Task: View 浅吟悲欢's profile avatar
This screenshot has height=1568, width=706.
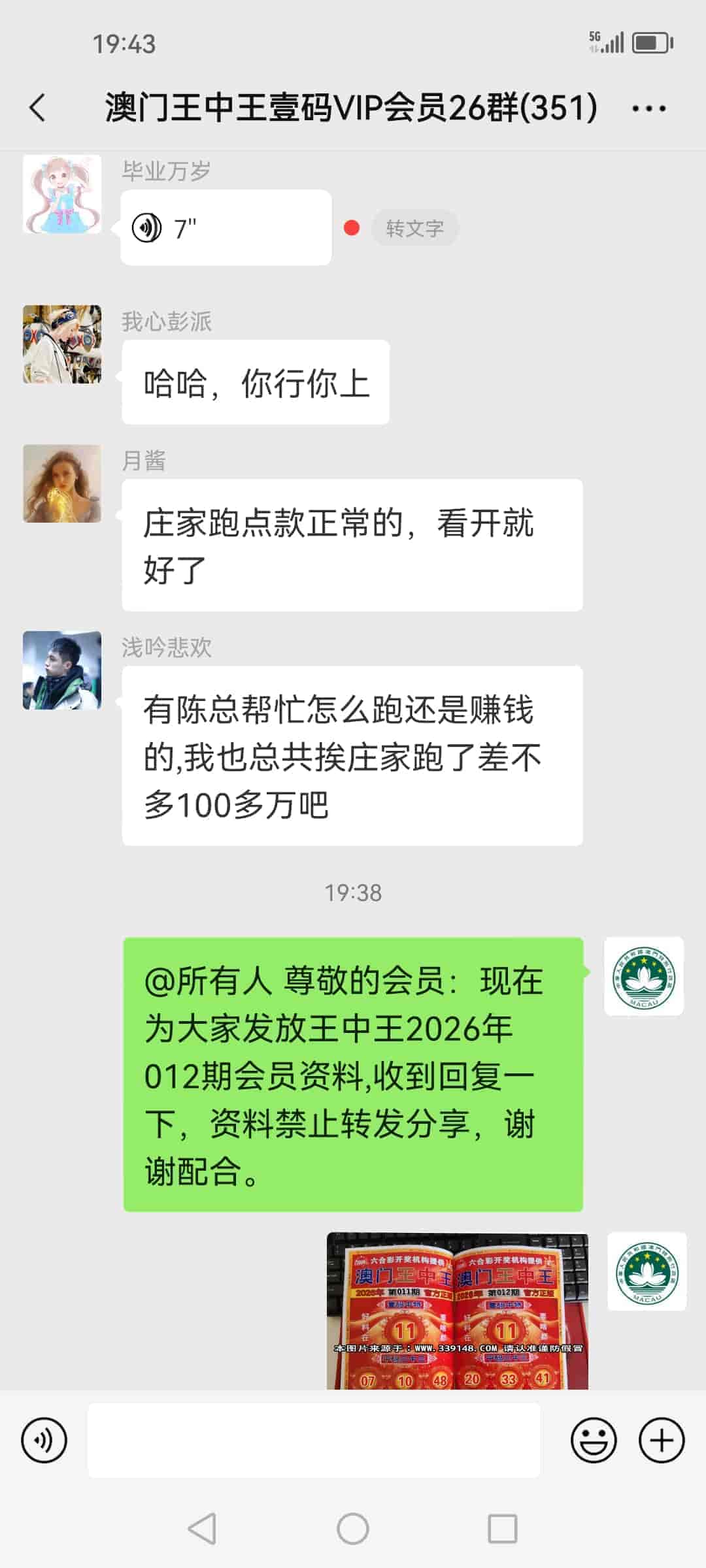Action: tap(62, 670)
